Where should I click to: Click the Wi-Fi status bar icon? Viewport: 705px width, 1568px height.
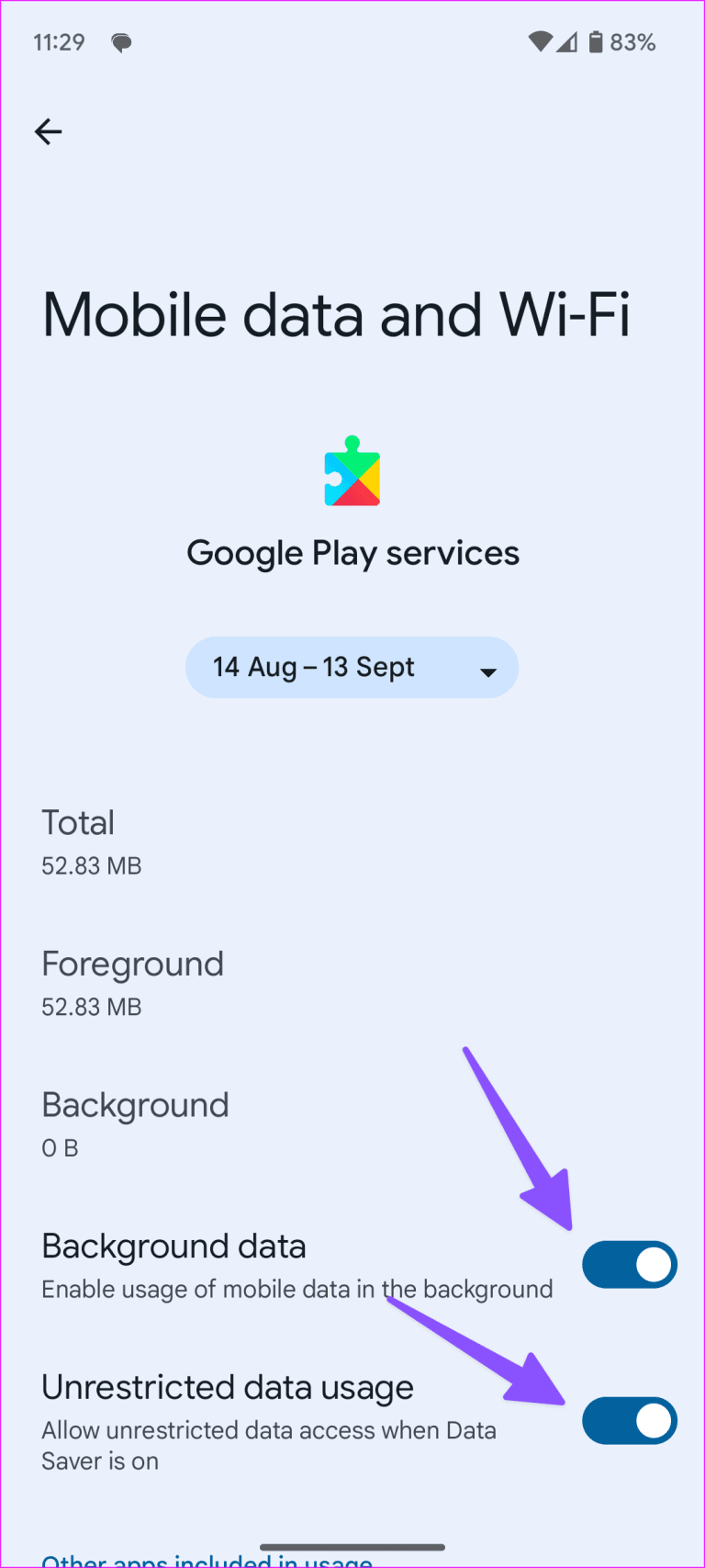pyautogui.click(x=542, y=41)
